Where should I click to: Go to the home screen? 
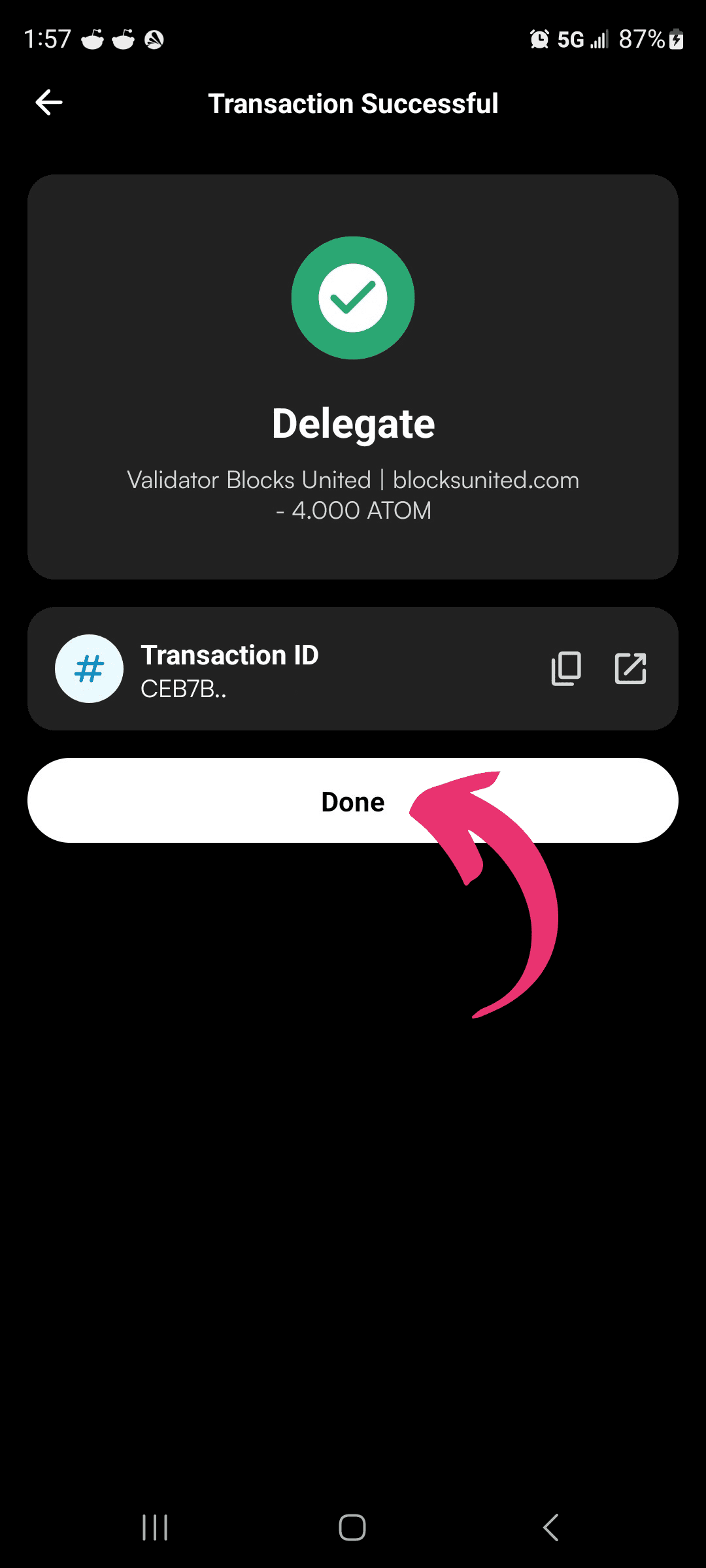[352, 1527]
